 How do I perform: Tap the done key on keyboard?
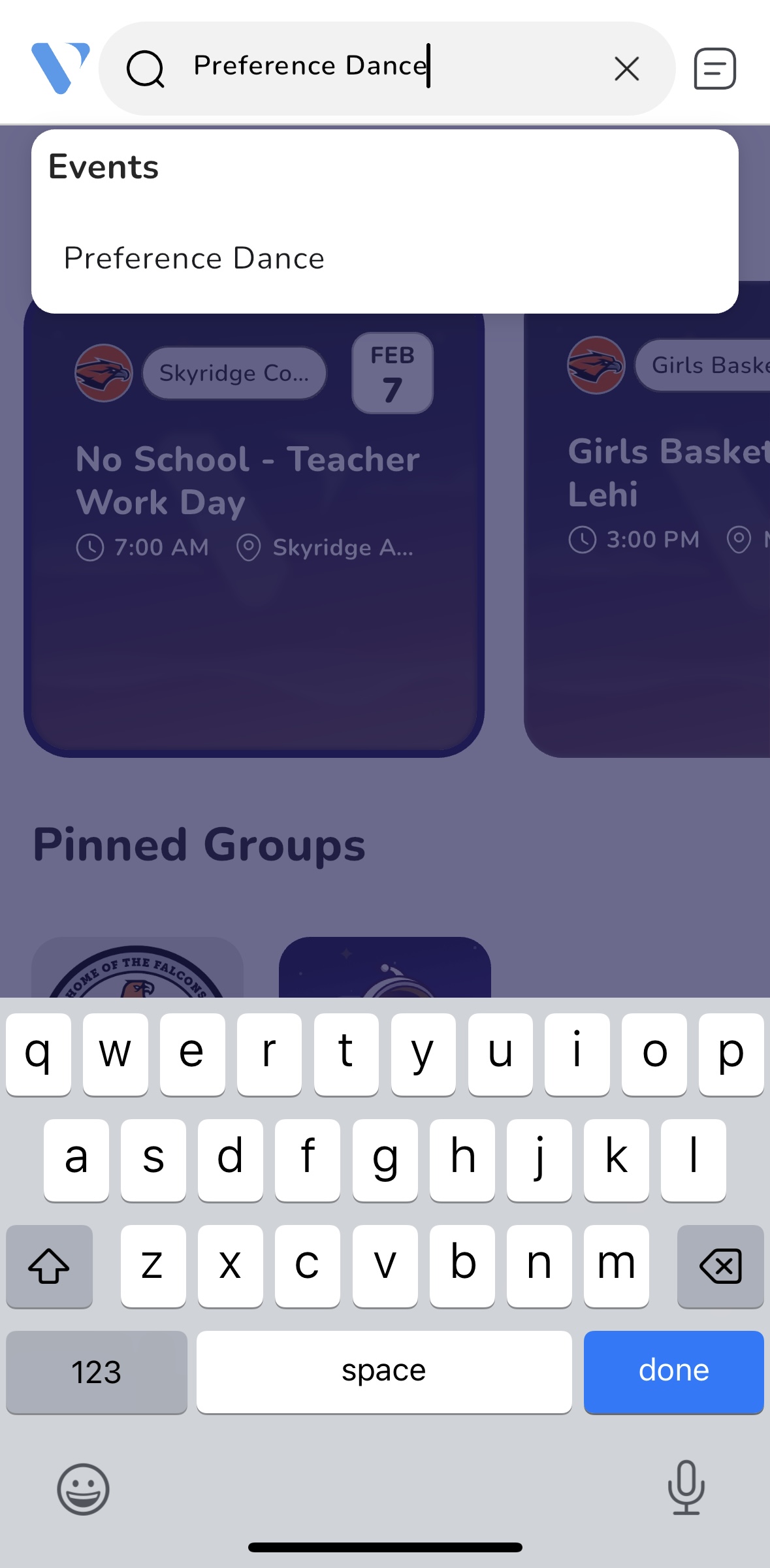[673, 1371]
